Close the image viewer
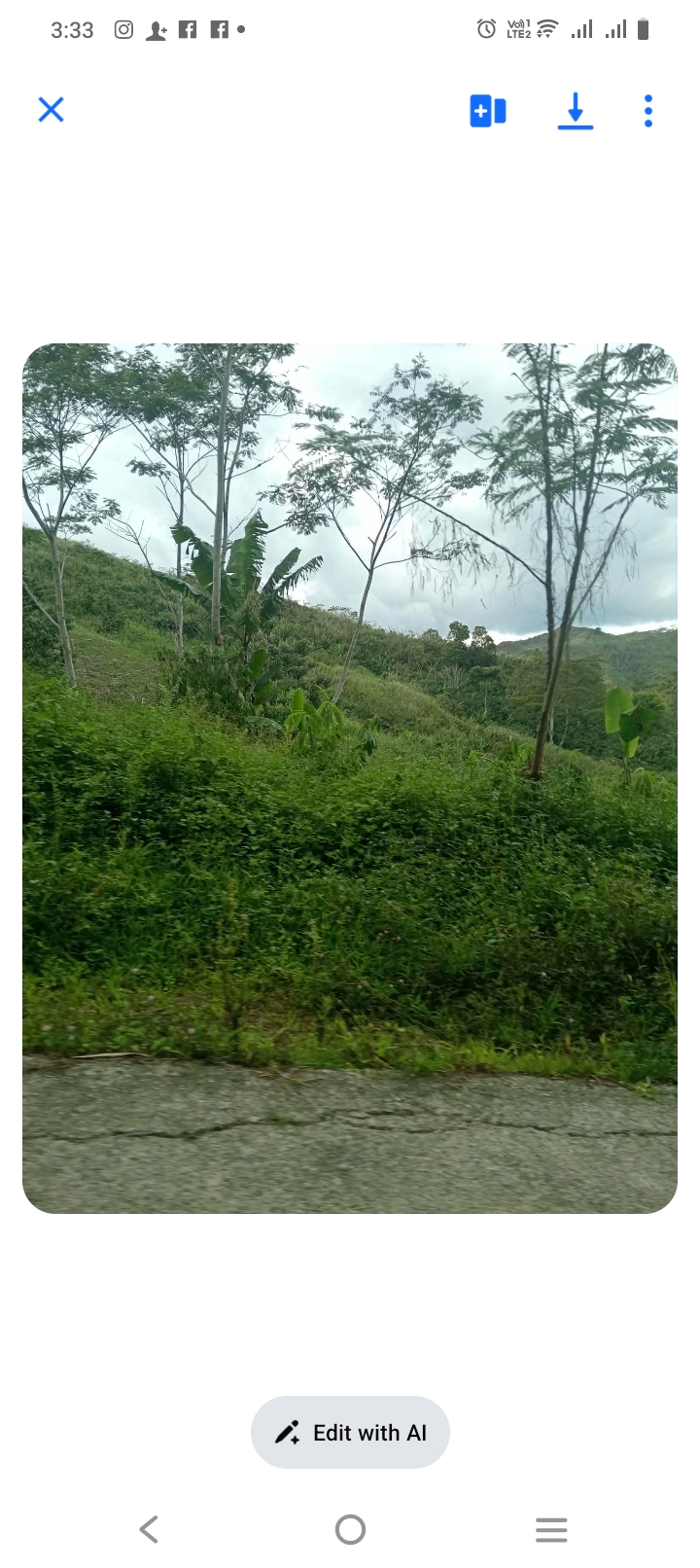The image size is (700, 1568). point(51,110)
